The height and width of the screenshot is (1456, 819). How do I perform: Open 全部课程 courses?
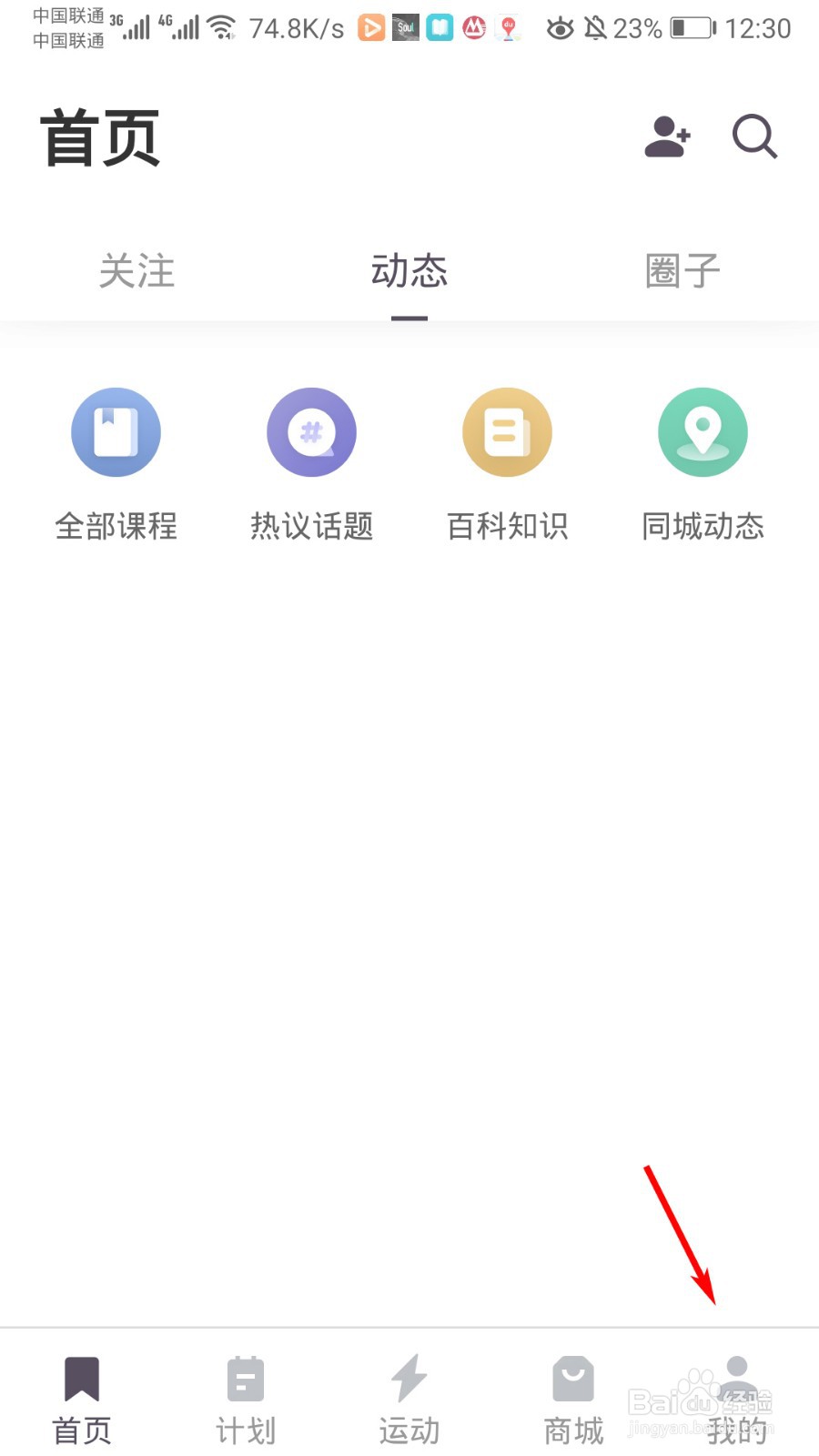(x=116, y=464)
